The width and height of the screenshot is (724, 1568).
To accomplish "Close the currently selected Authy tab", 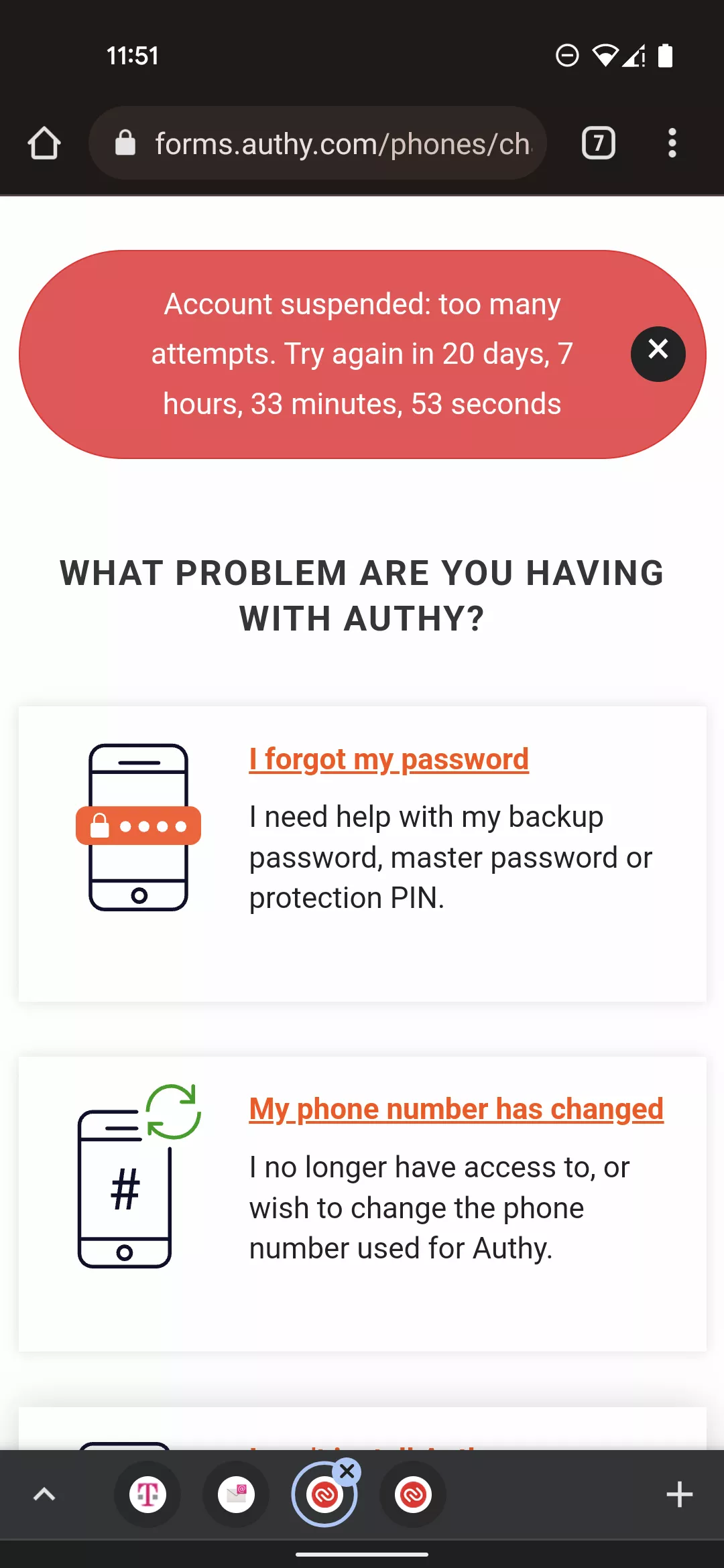I will (347, 1472).
